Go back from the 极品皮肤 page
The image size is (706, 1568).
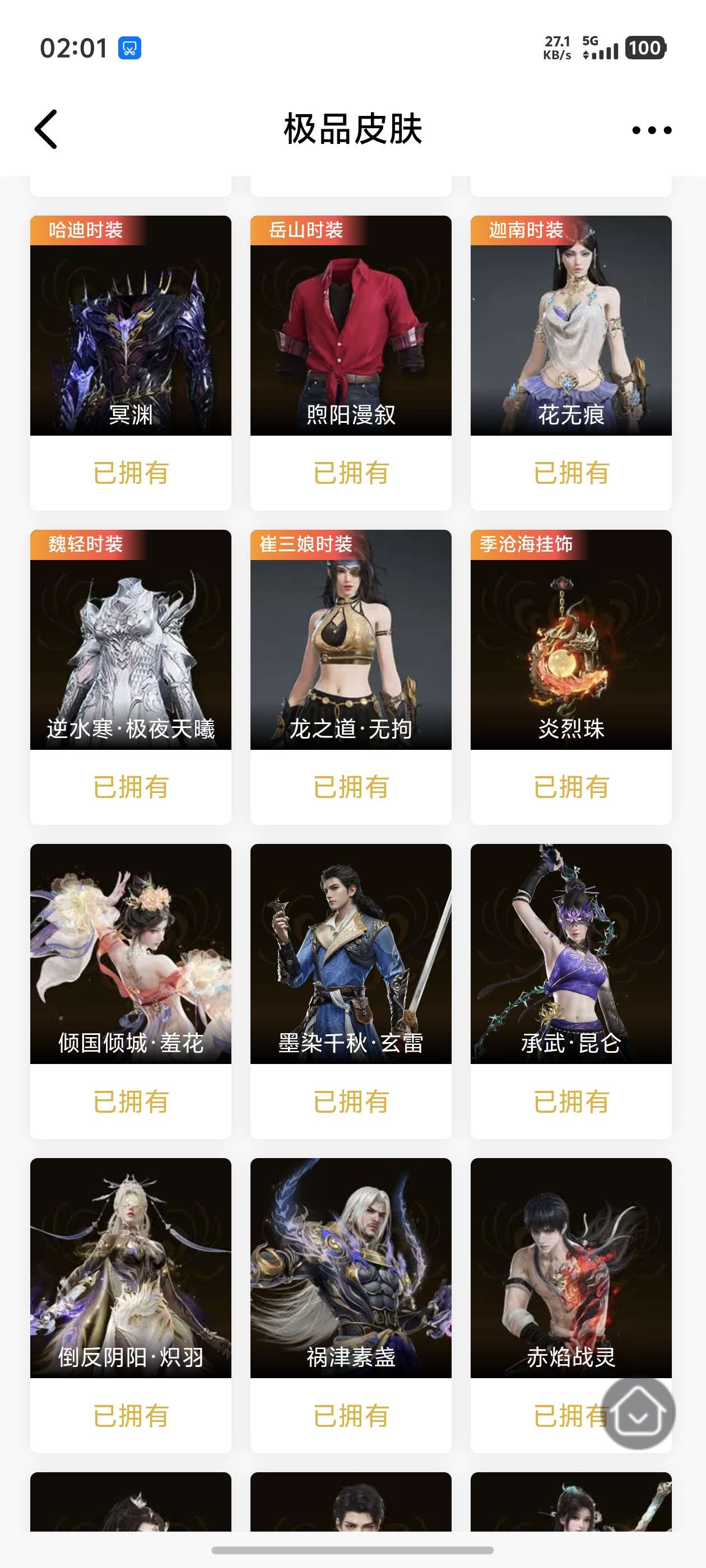[47, 129]
